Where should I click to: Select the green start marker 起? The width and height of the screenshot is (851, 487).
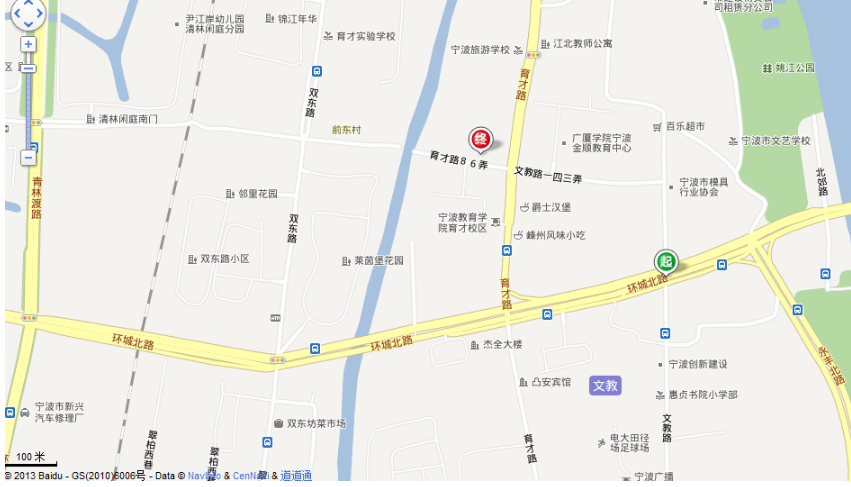666,261
